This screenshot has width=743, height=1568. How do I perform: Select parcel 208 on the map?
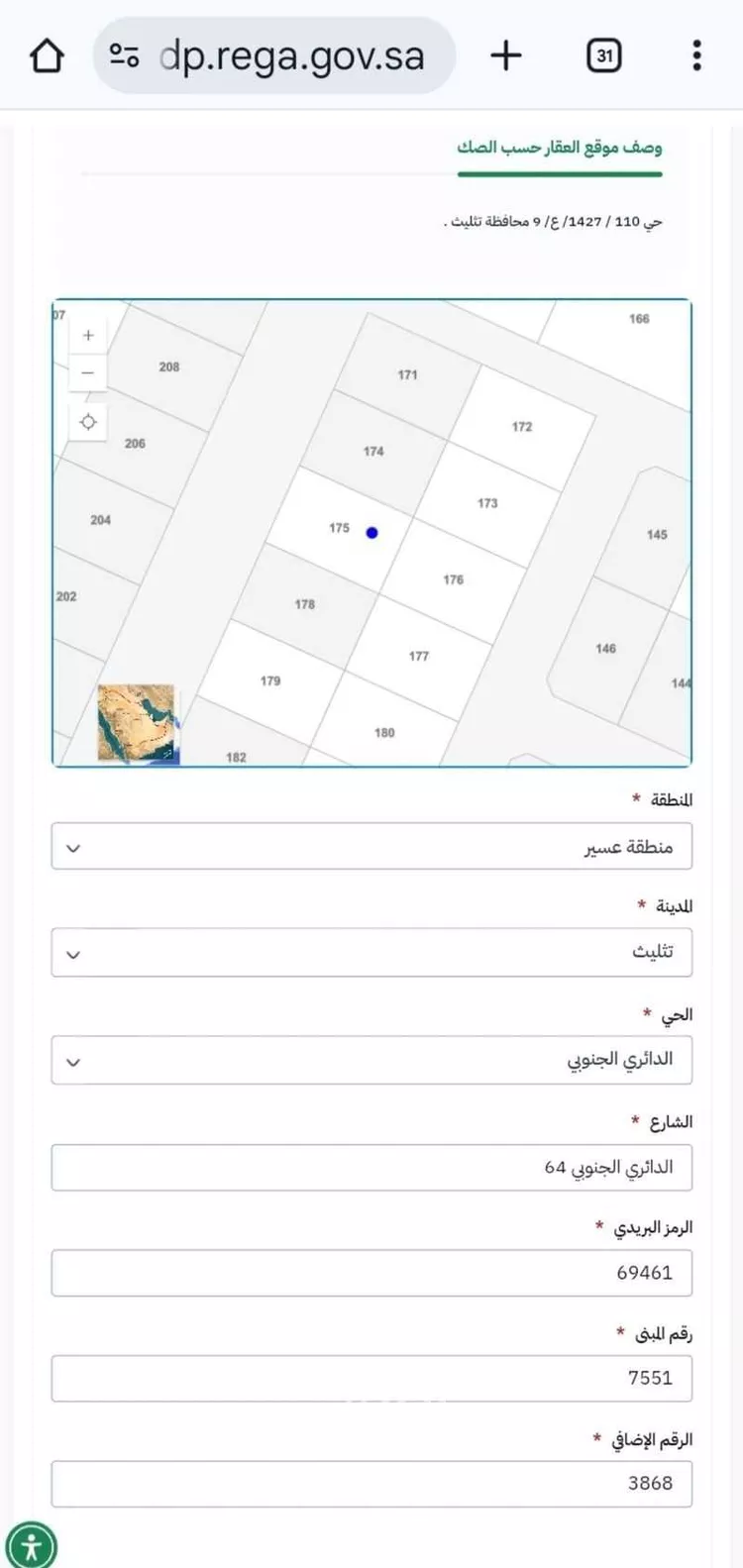tap(169, 367)
